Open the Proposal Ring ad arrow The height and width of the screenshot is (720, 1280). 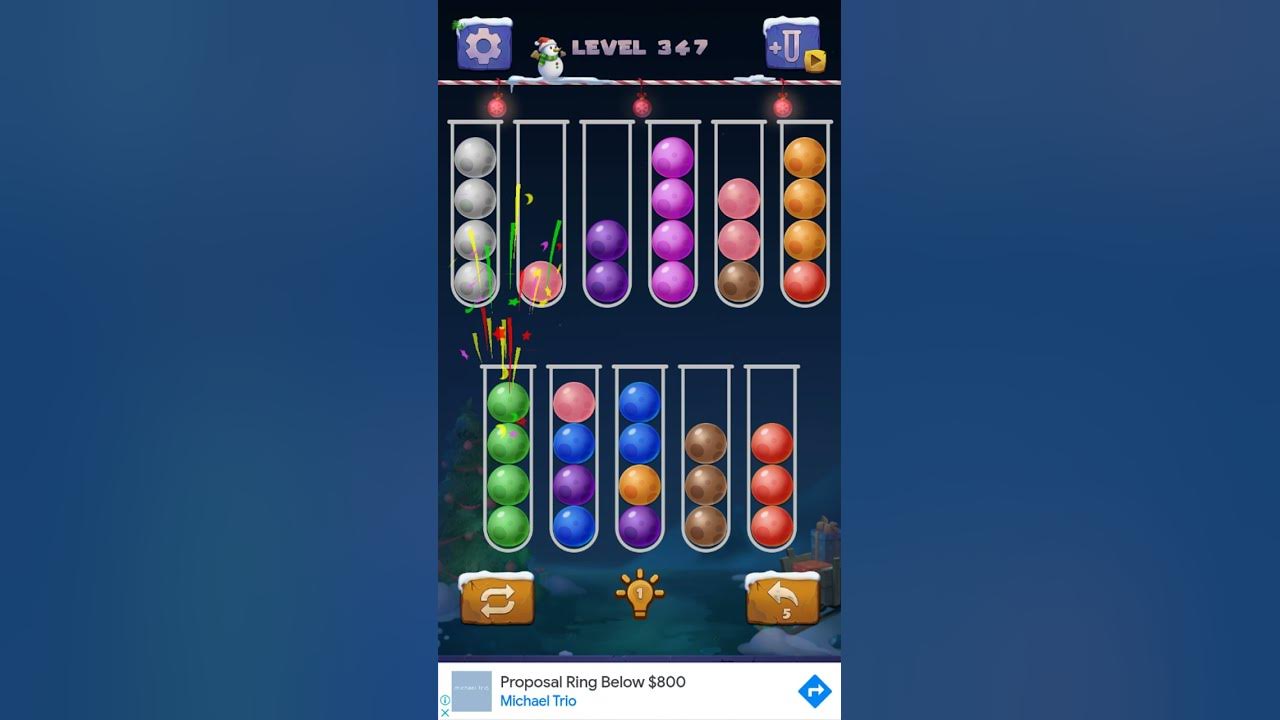tap(815, 691)
